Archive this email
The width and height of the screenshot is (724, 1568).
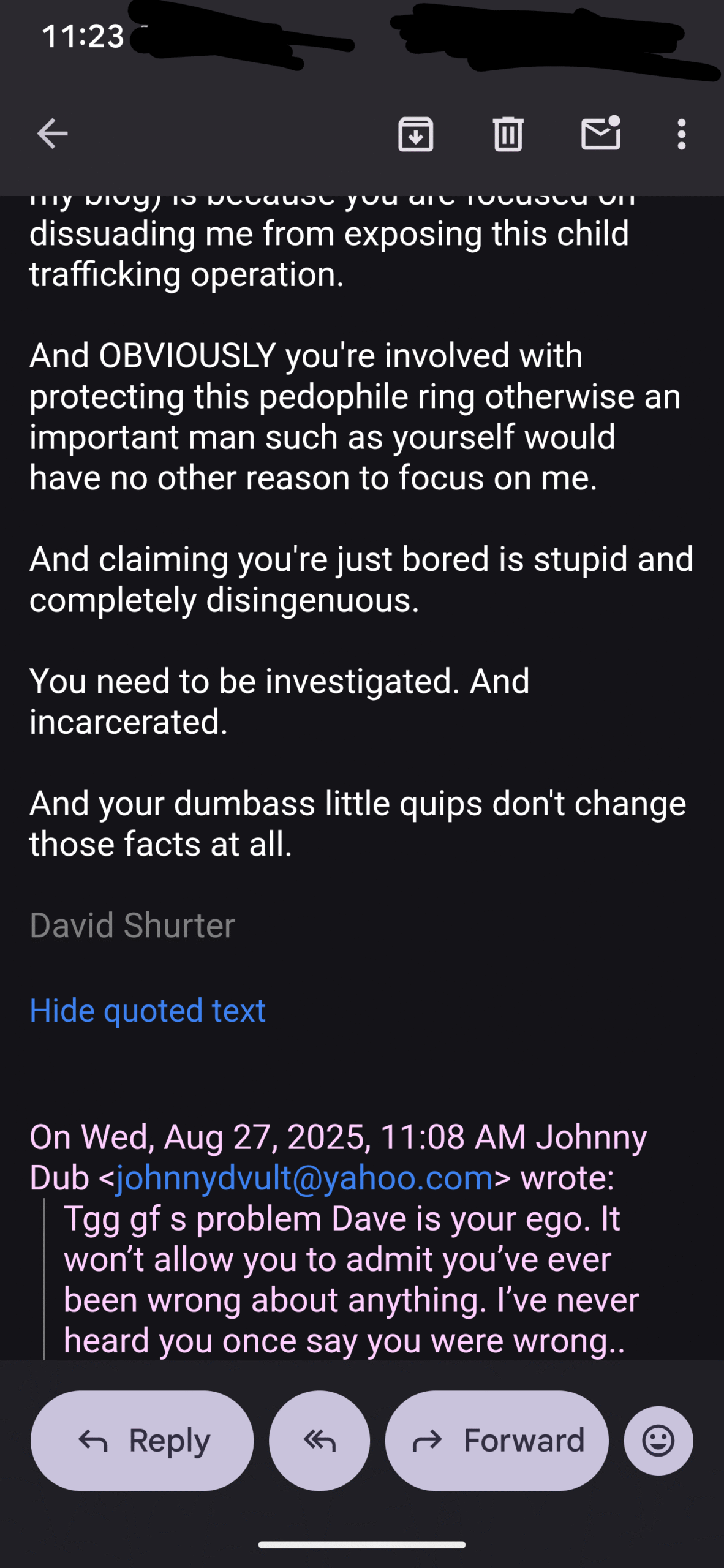pyautogui.click(x=416, y=134)
